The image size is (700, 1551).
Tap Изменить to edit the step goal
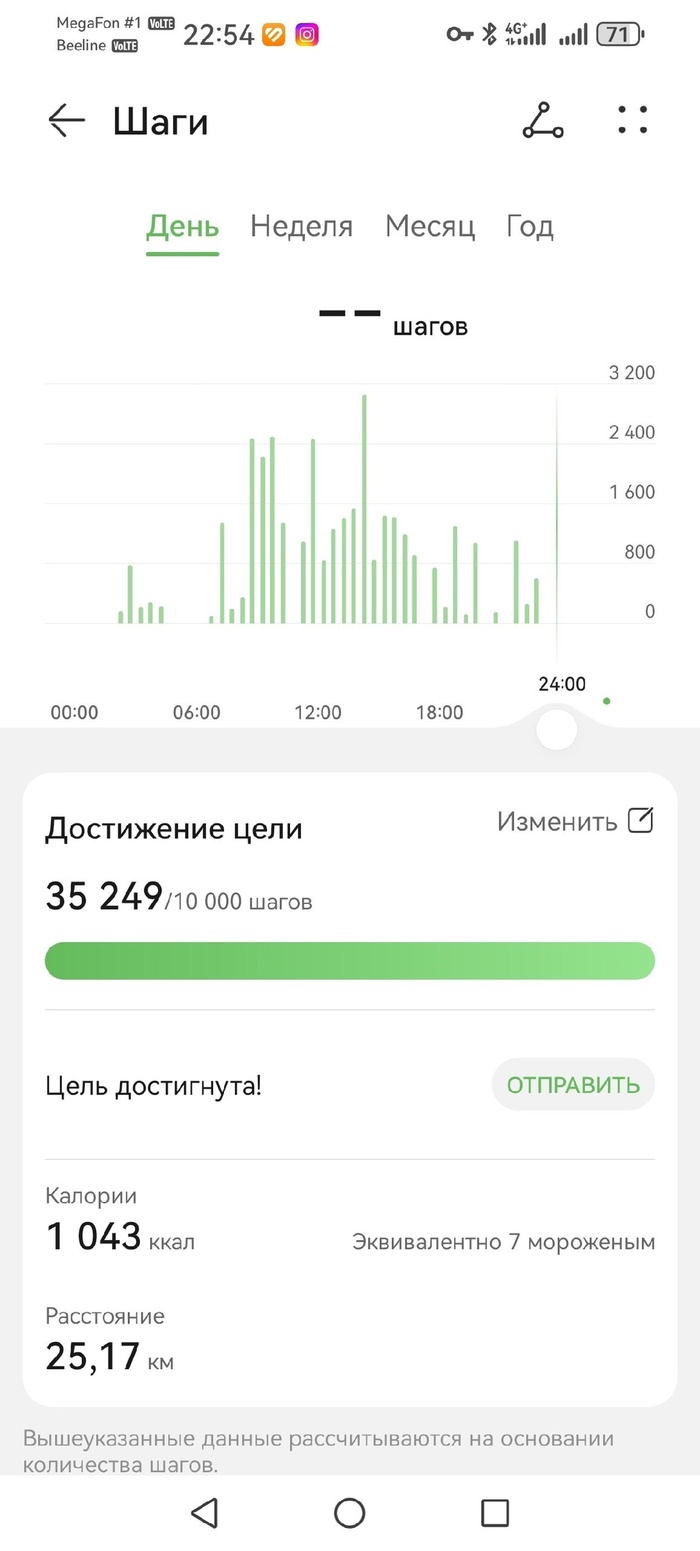575,822
